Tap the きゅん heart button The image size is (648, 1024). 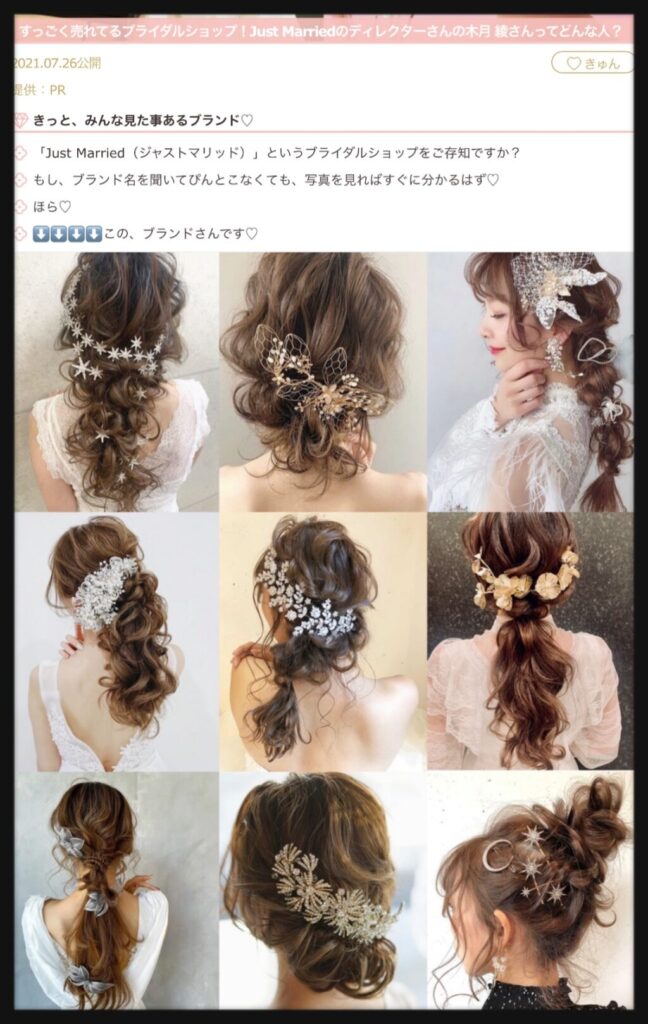(x=592, y=63)
